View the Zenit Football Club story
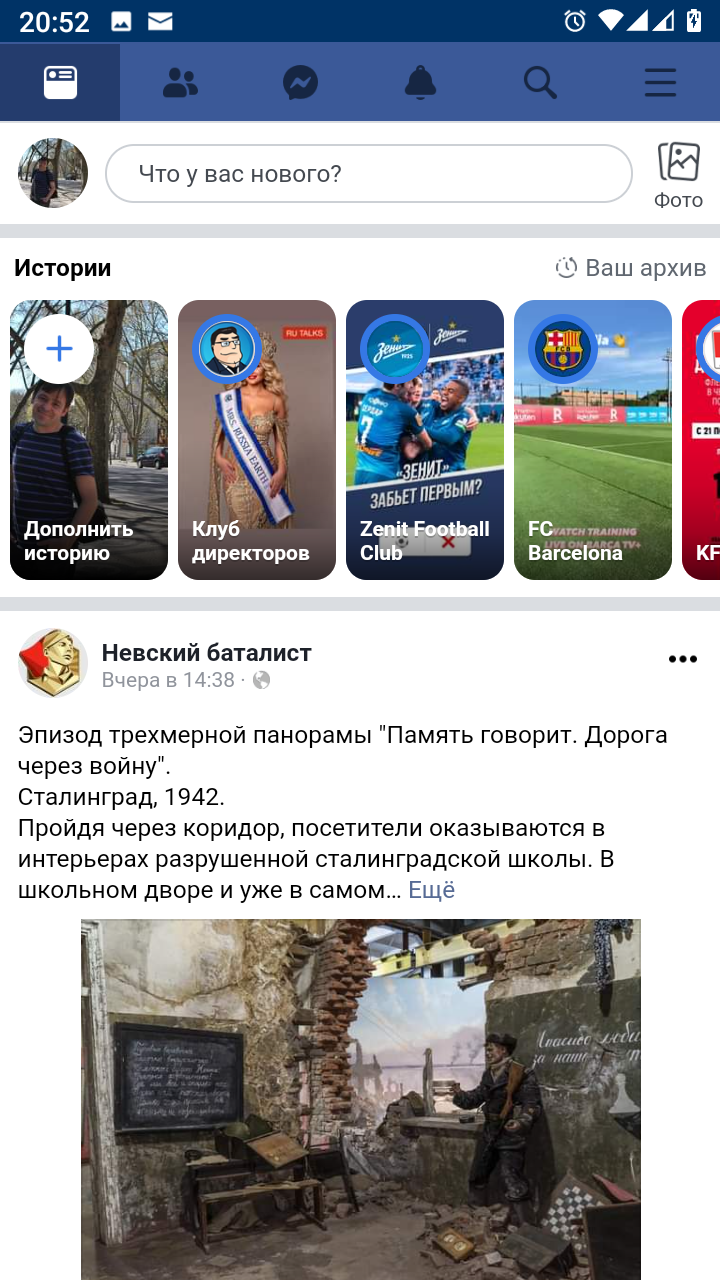 [425, 440]
